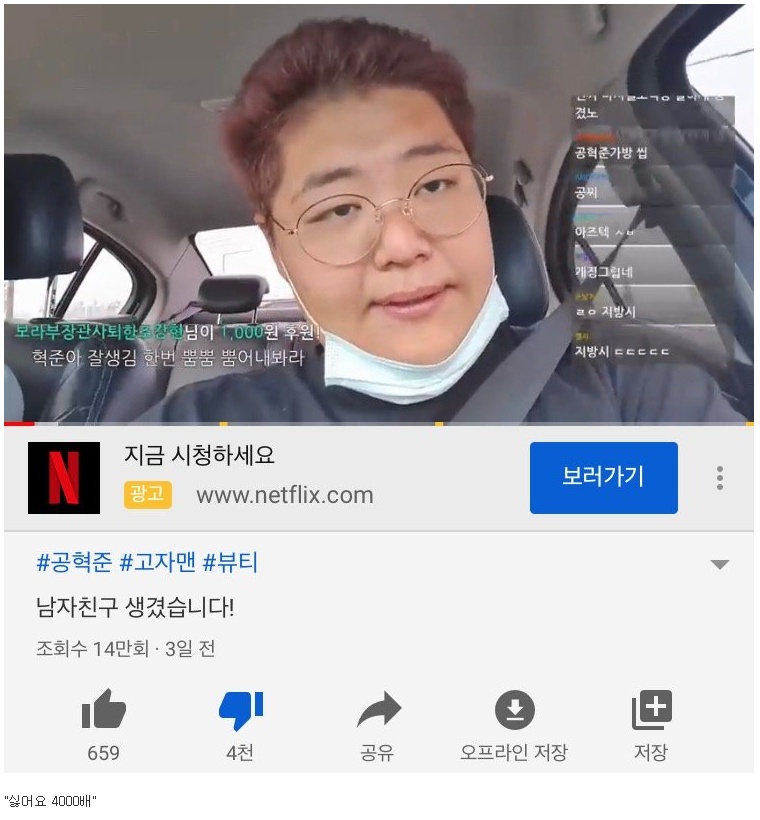The width and height of the screenshot is (760, 820).
Task: Open the www.netflix.com ad link
Action: point(284,495)
